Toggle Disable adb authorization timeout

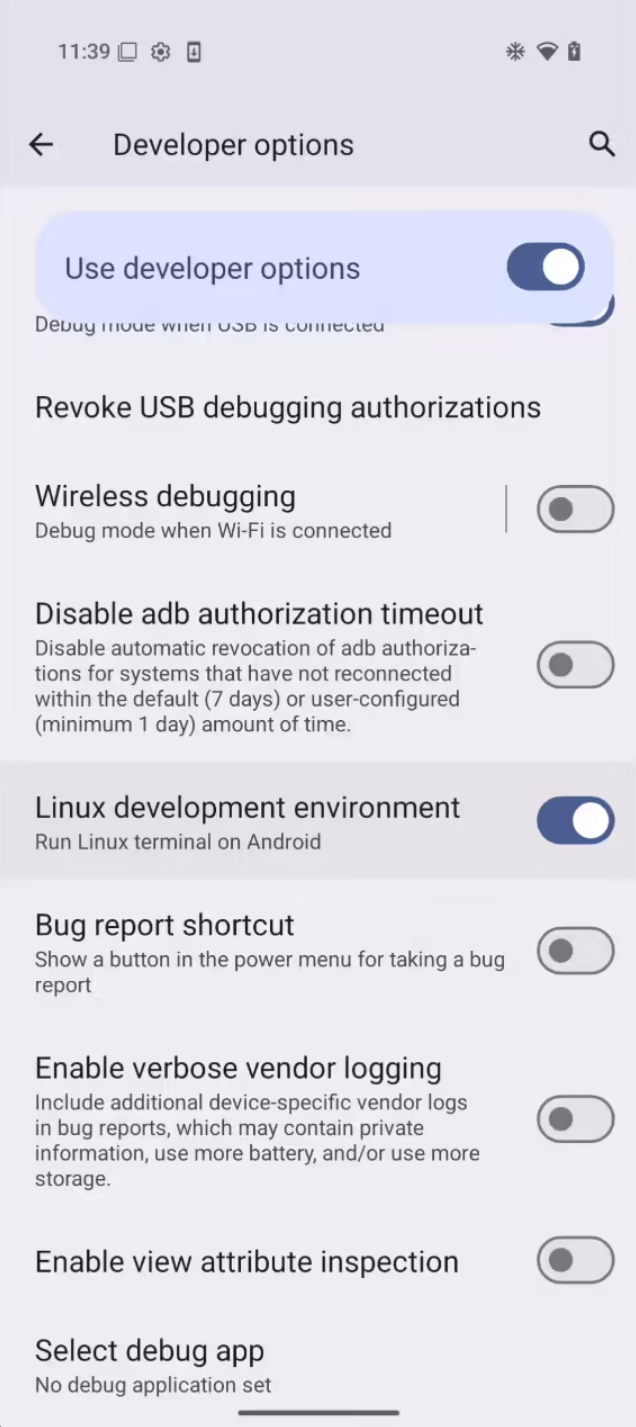[x=575, y=665]
